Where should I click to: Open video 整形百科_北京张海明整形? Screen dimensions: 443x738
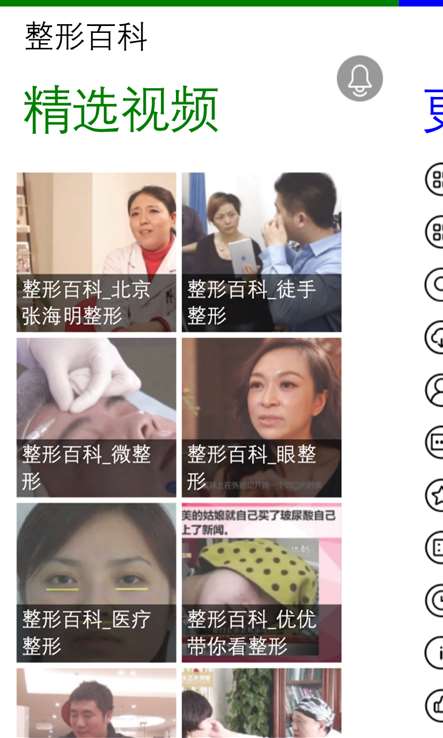click(x=97, y=252)
